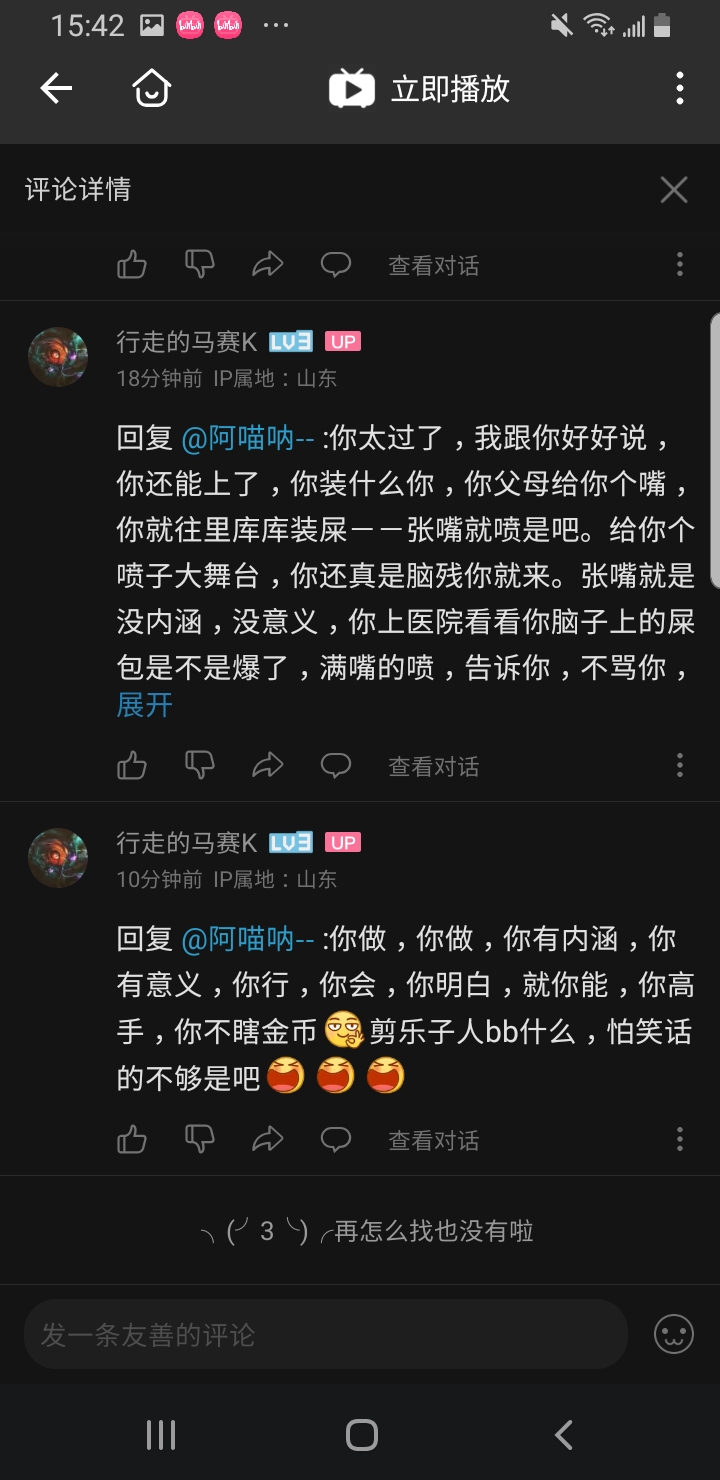
Task: Return to the app home page
Action: (152, 89)
